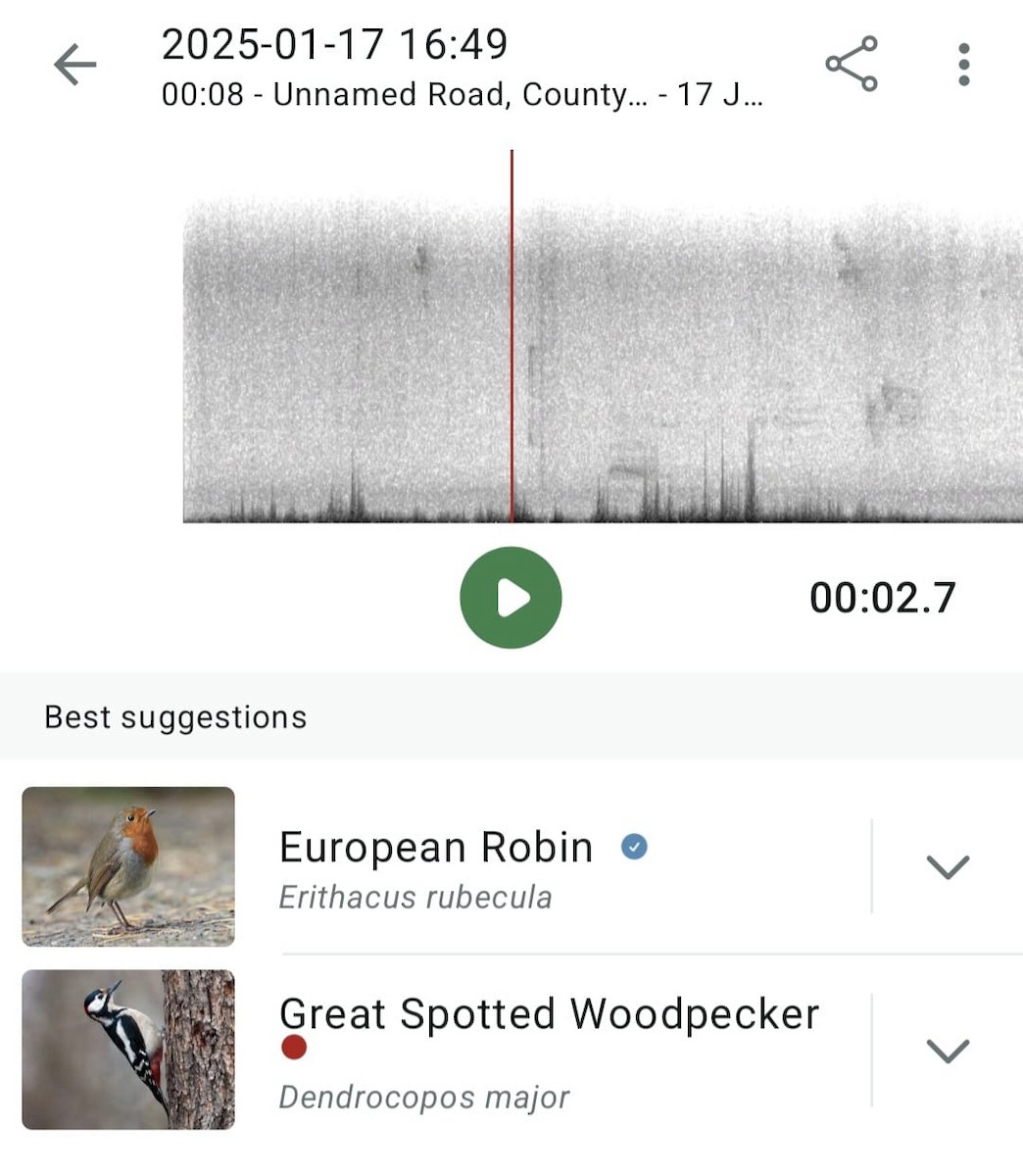1023x1176 pixels.
Task: Collapse the Best suggestions section header
Action: (x=176, y=716)
